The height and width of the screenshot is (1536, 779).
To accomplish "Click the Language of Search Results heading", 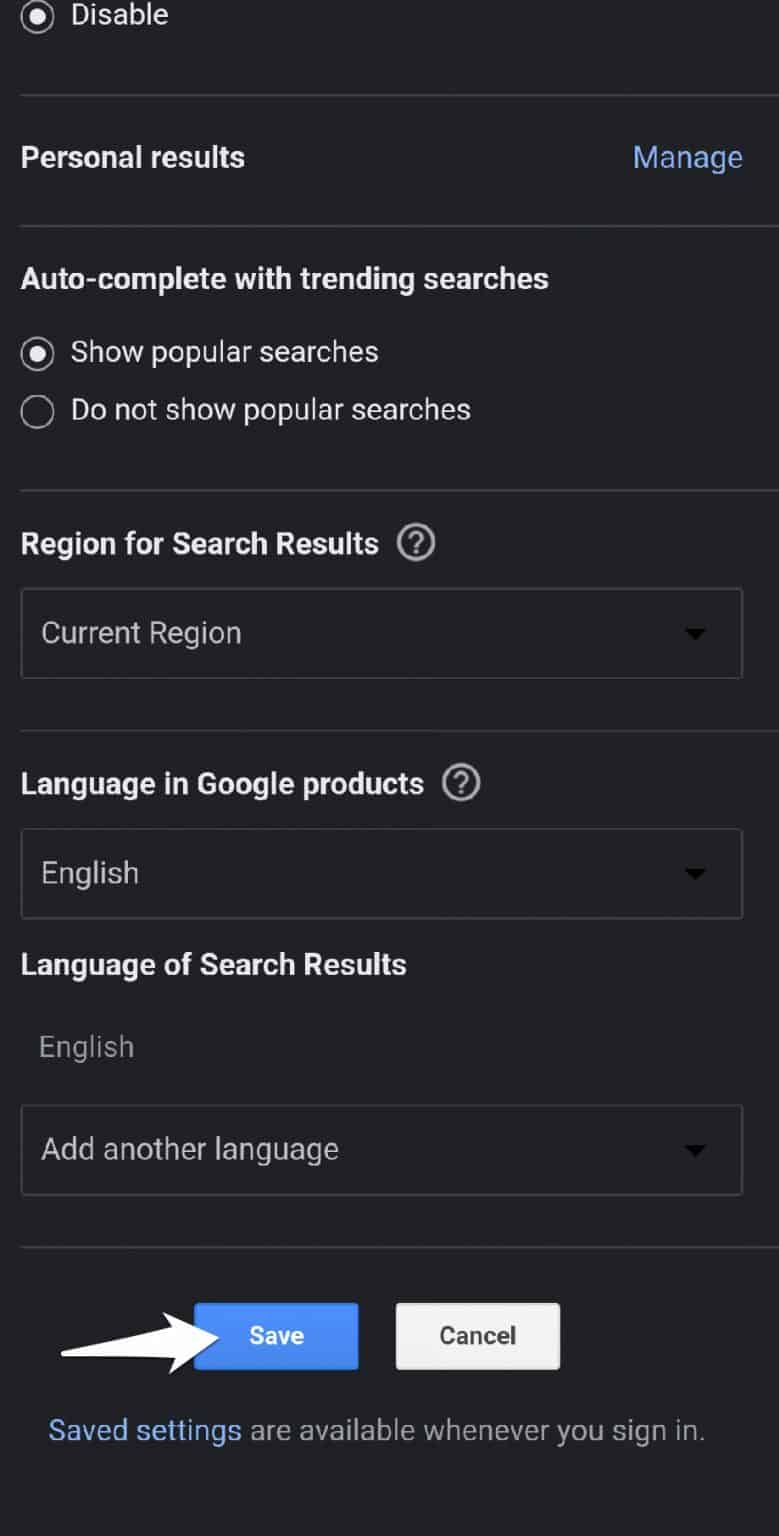I will tap(213, 964).
